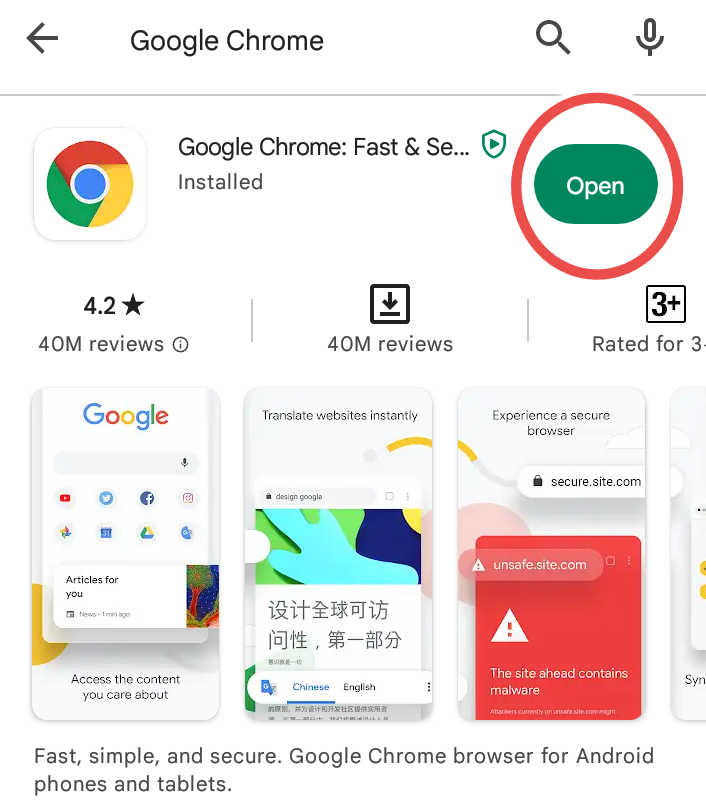Tap the info icon beside 40M reviews
Image resolution: width=706 pixels, height=805 pixels.
(x=181, y=345)
